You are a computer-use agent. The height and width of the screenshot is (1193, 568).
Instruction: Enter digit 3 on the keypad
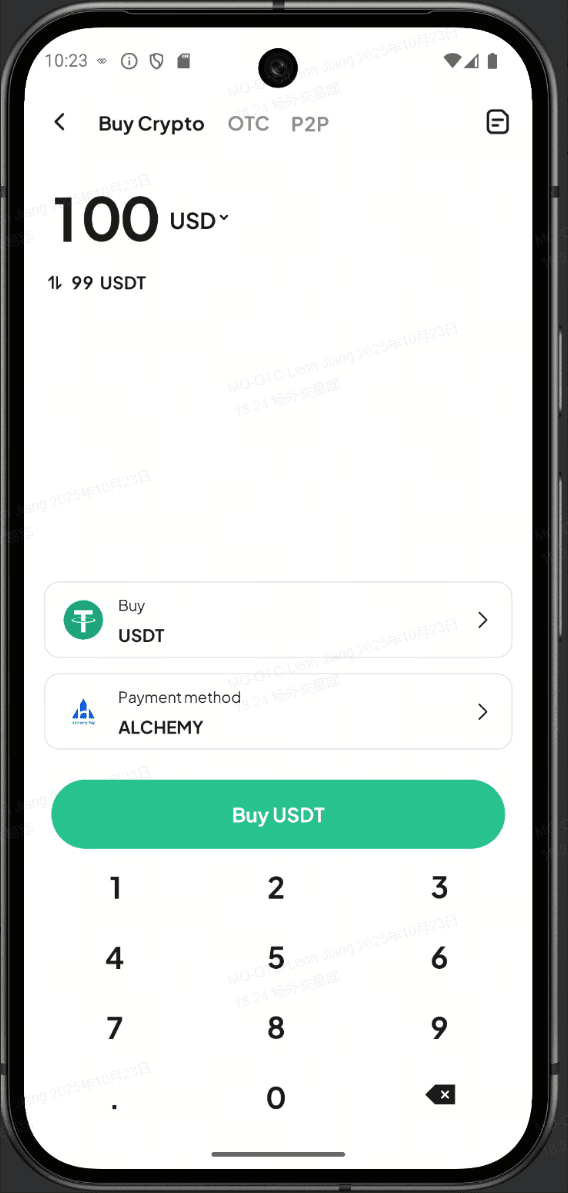point(439,888)
